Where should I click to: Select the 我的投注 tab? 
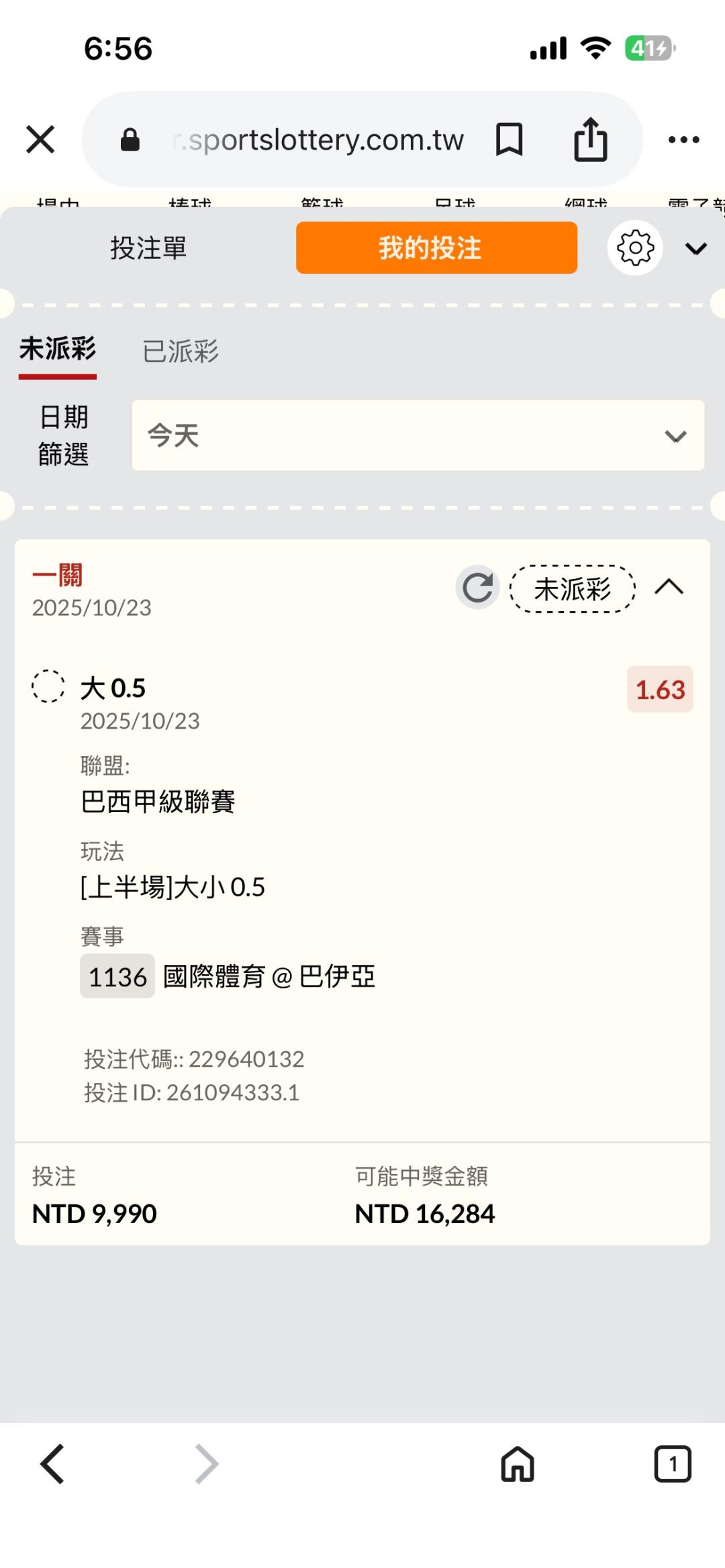point(436,248)
